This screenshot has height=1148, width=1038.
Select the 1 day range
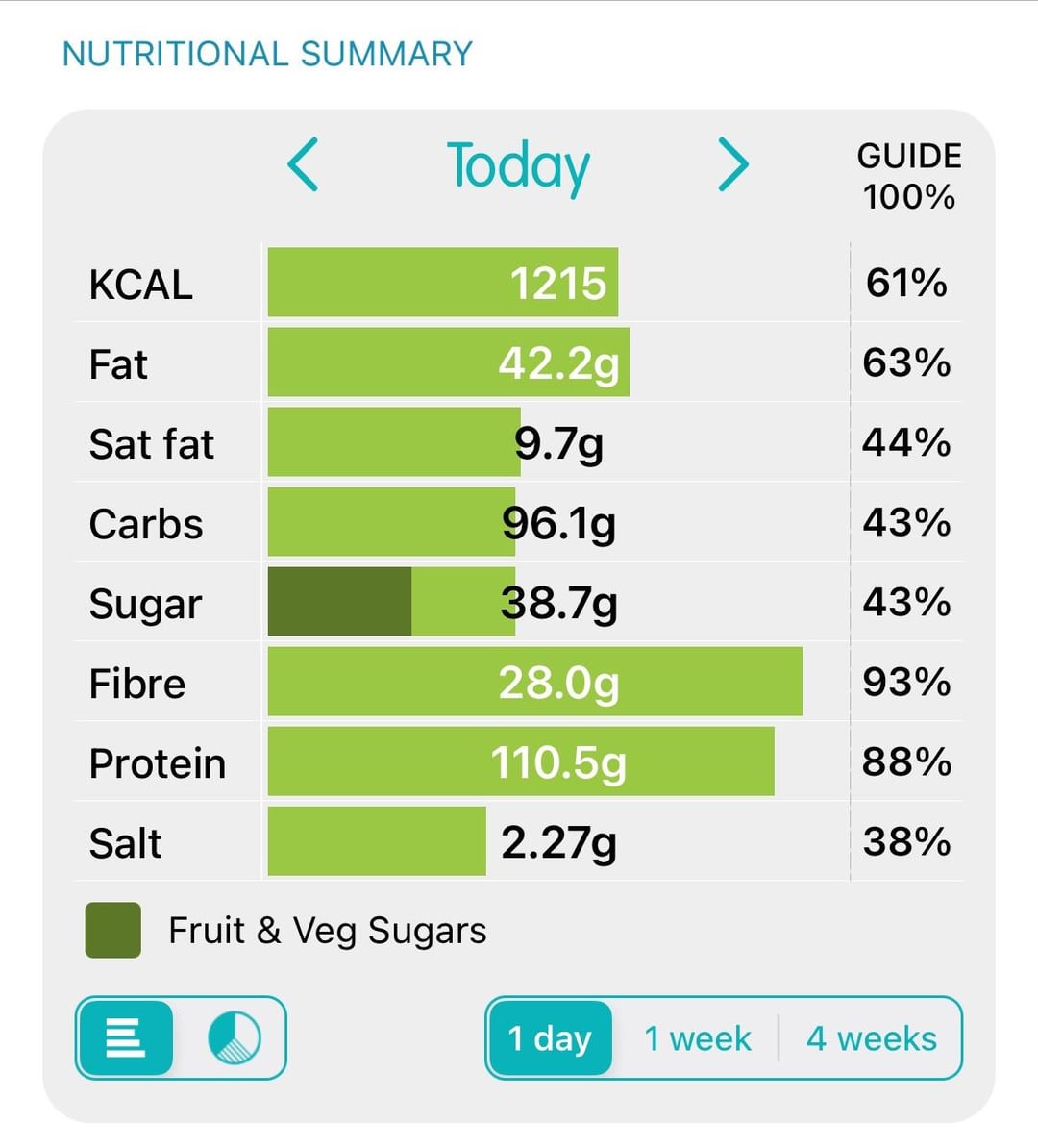coord(550,1038)
